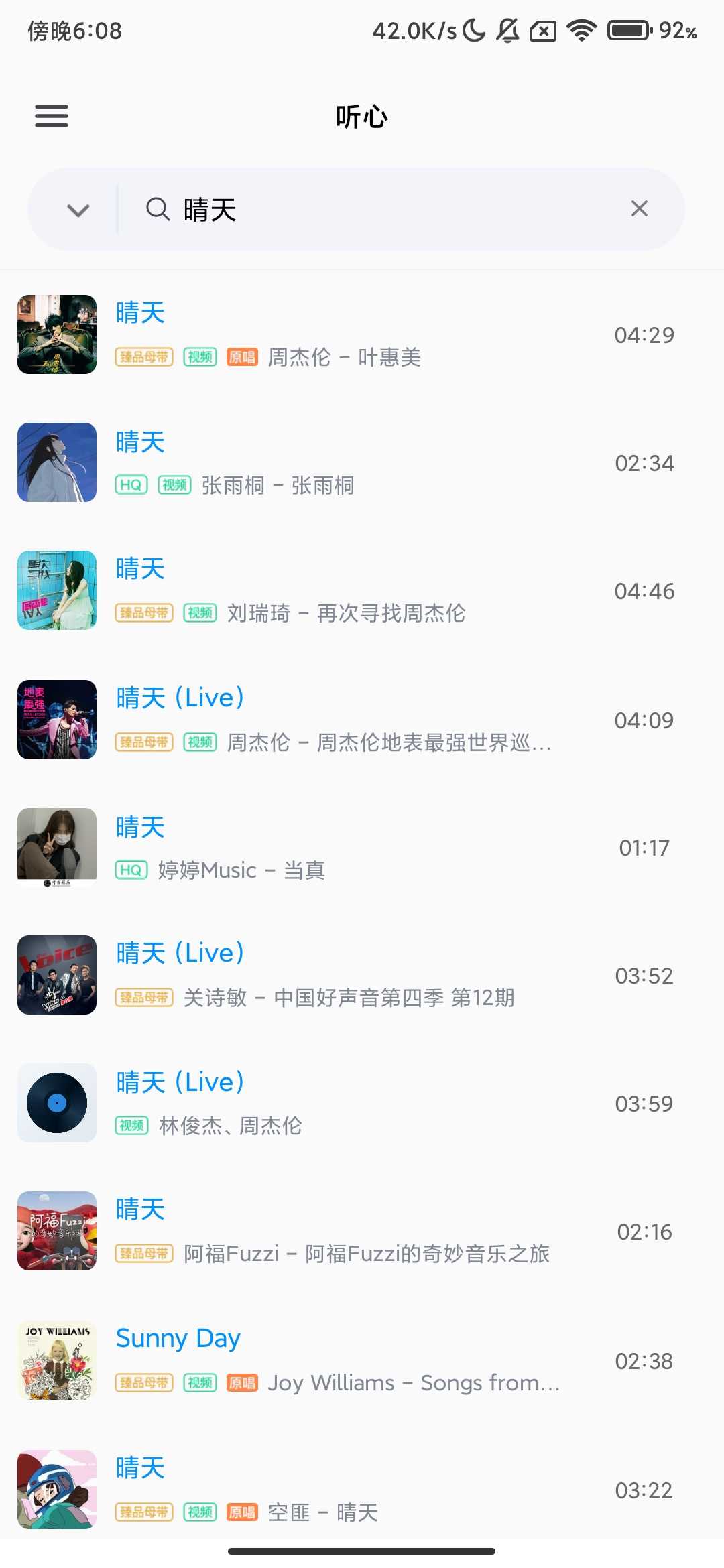This screenshot has height=1568, width=724.
Task: Open the album art for 刘瑞琦's 晴天
Action: tap(56, 590)
